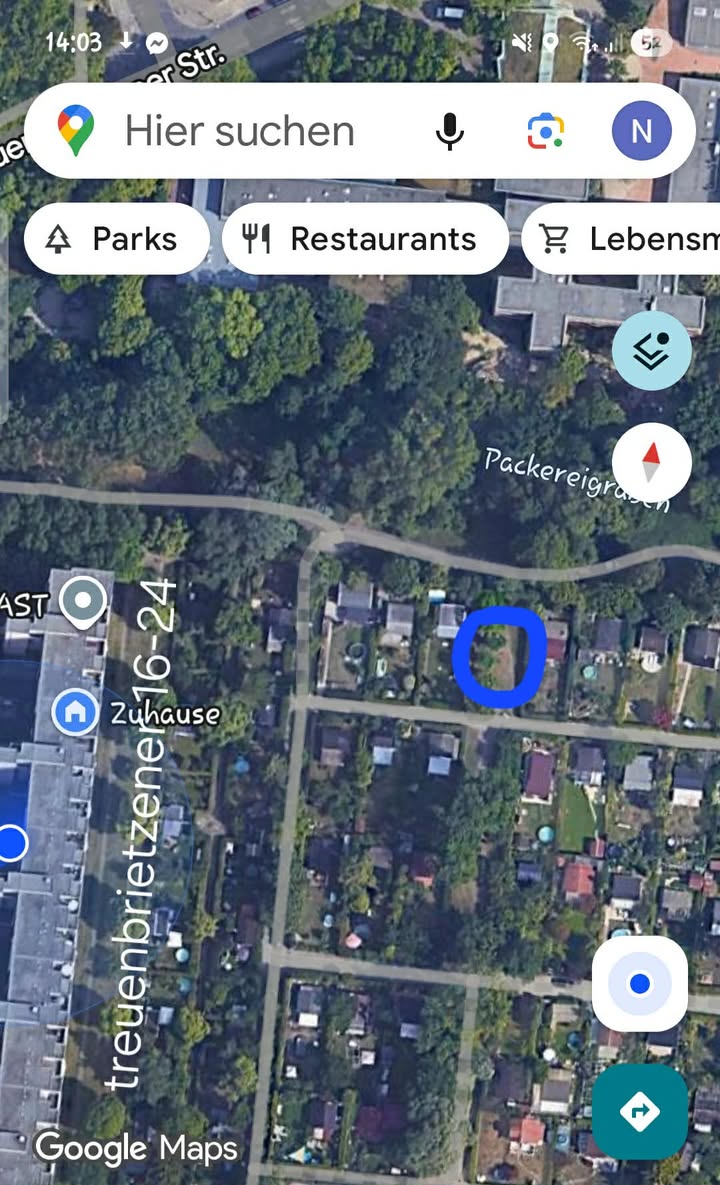Start voice search with the microphone

tap(450, 131)
